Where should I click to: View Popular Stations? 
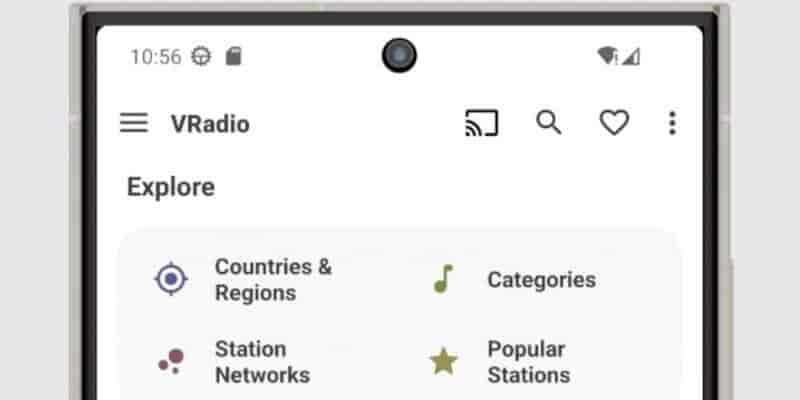[510, 362]
